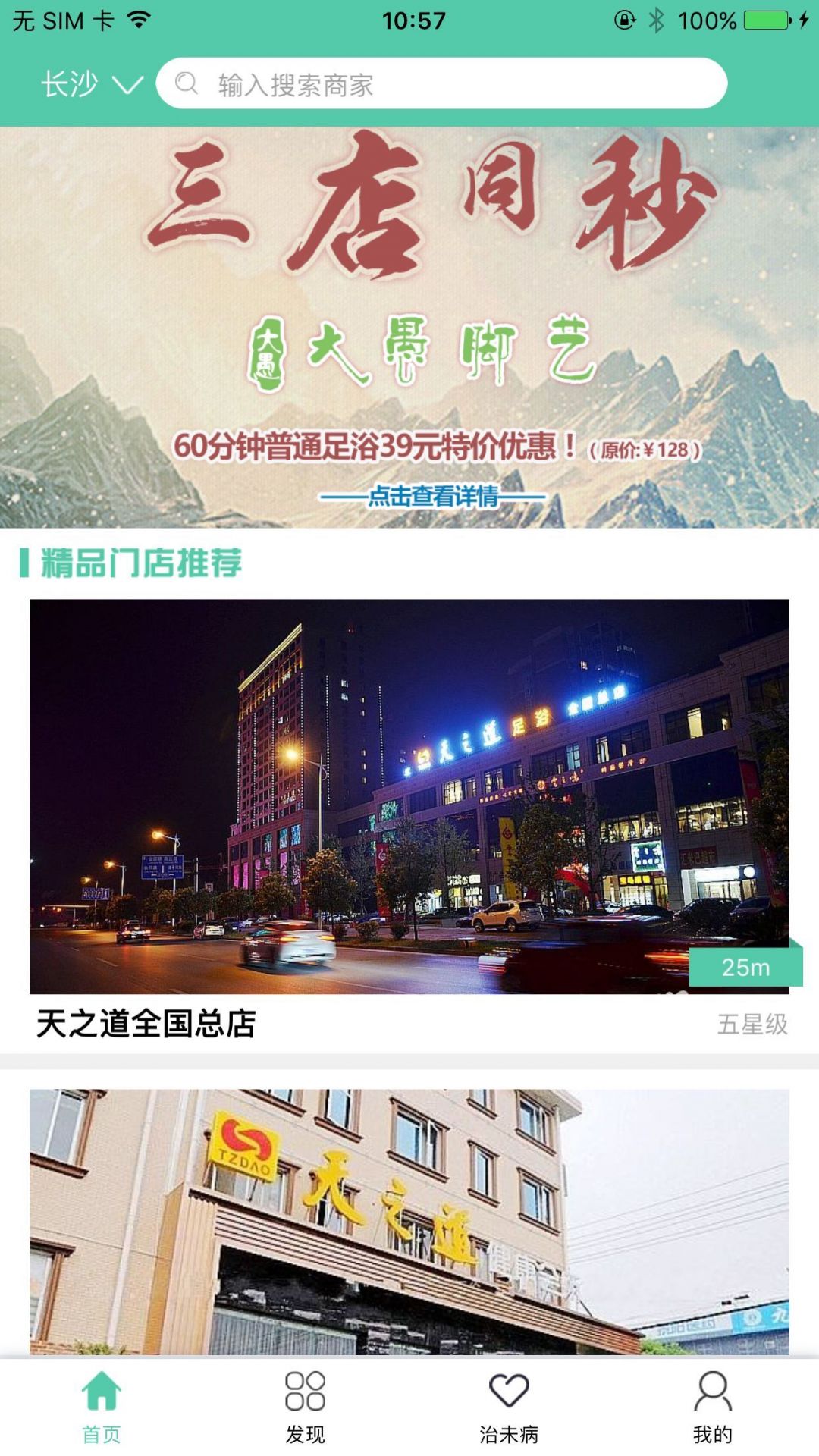Screen dimensions: 819x1456
Task: Switch to the 发现 tab
Action: tap(305, 1407)
